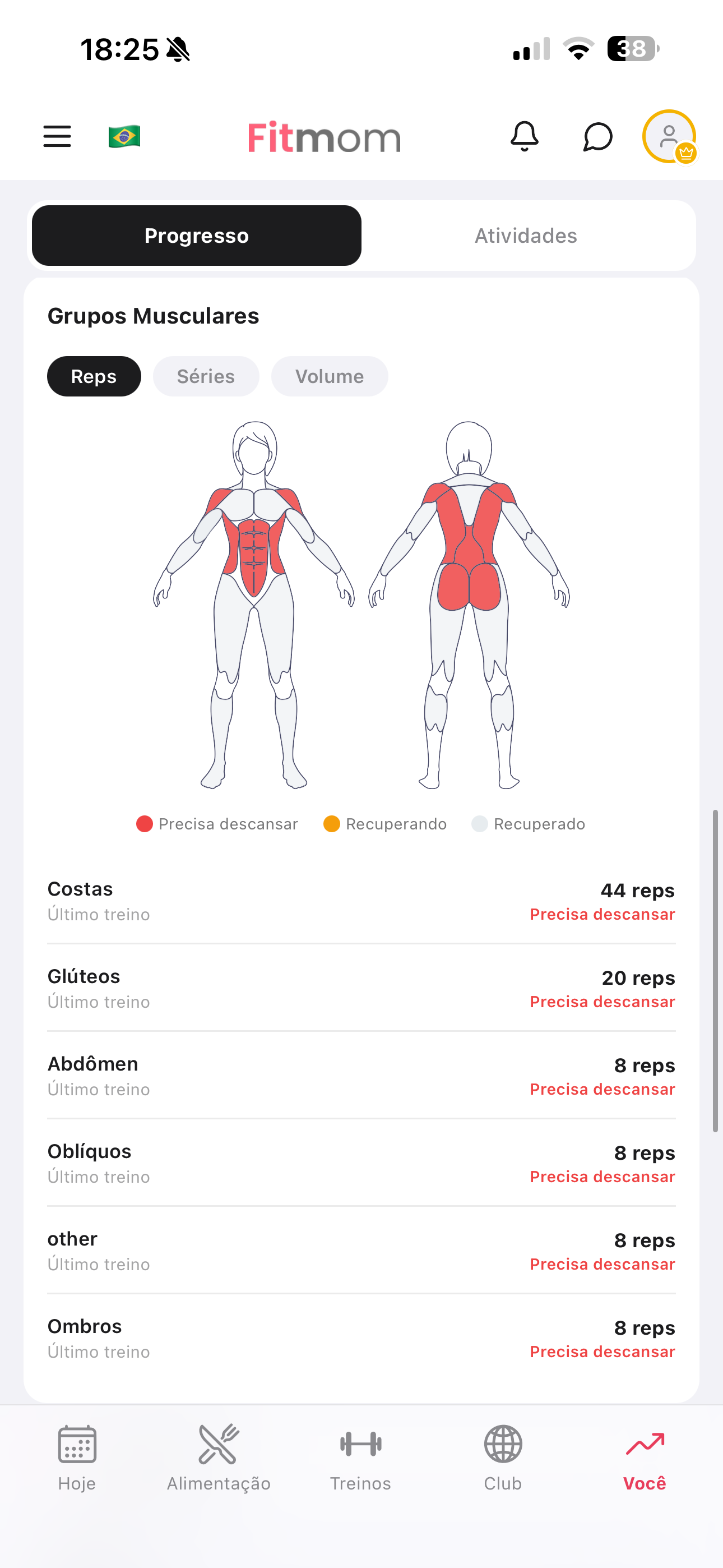The width and height of the screenshot is (723, 1568).
Task: Open the Ombros row
Action: (361, 1339)
